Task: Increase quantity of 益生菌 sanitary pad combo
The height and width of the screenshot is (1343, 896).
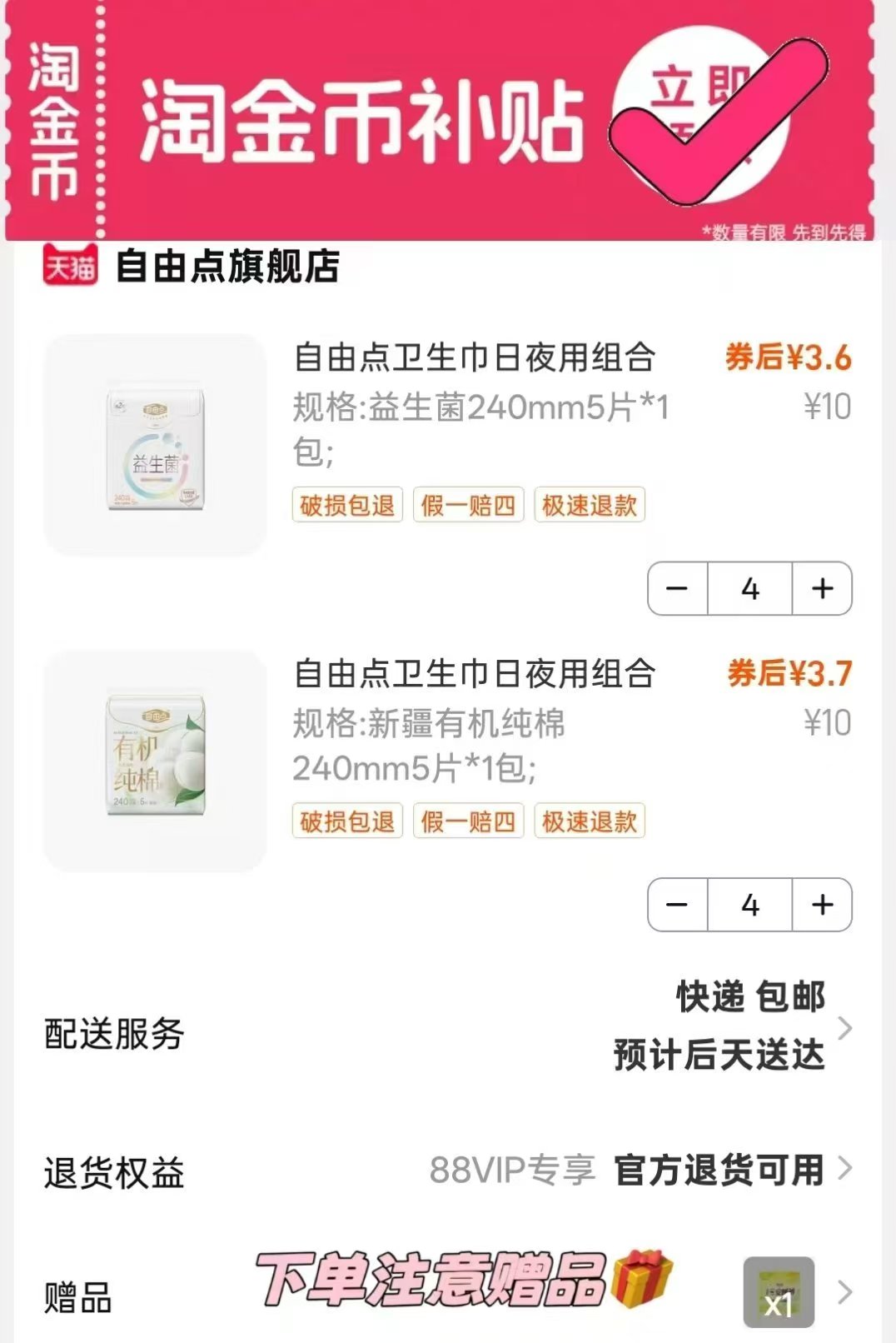Action: 823,590
